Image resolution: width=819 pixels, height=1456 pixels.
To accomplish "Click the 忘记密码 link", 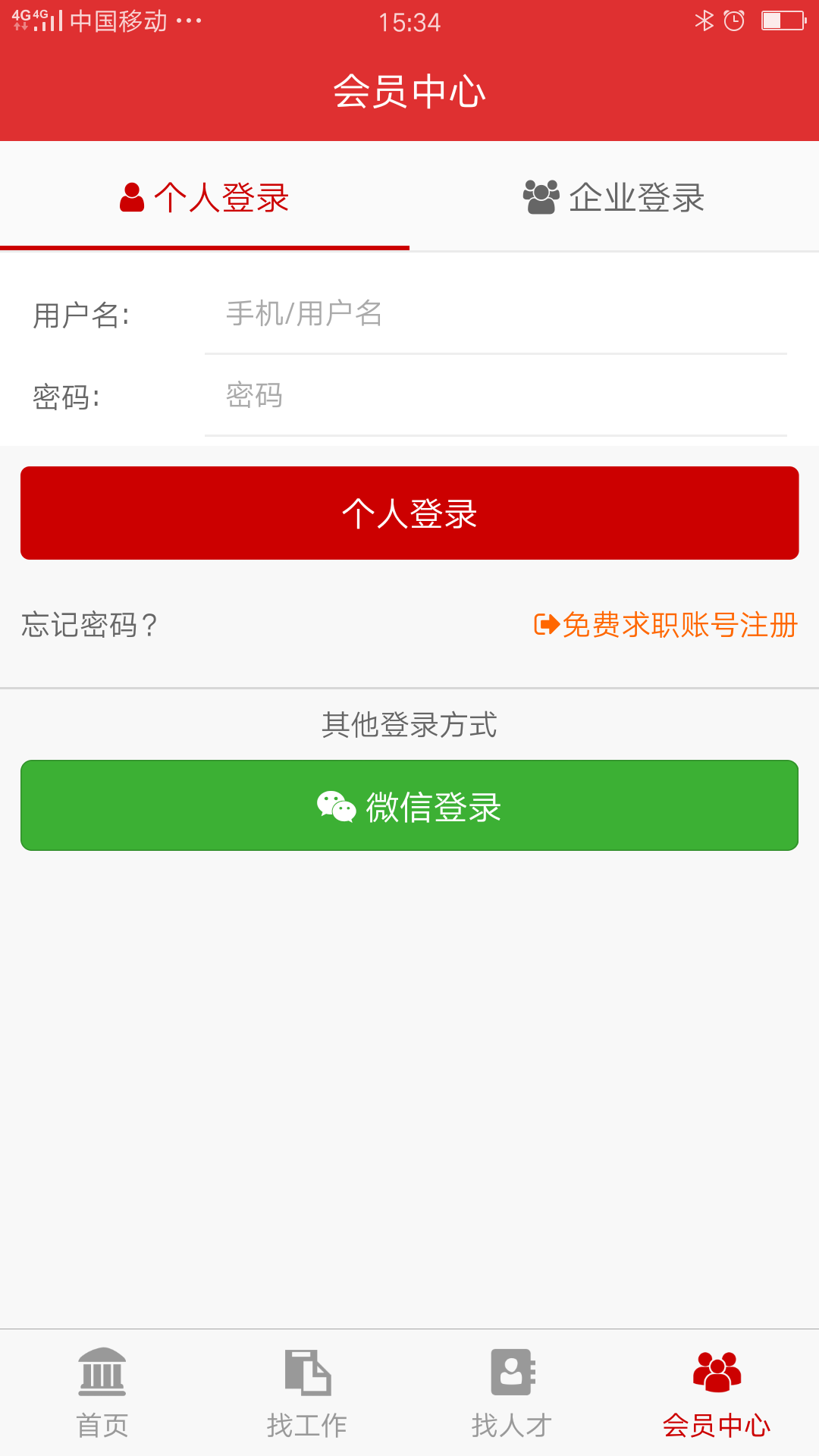I will (x=89, y=625).
